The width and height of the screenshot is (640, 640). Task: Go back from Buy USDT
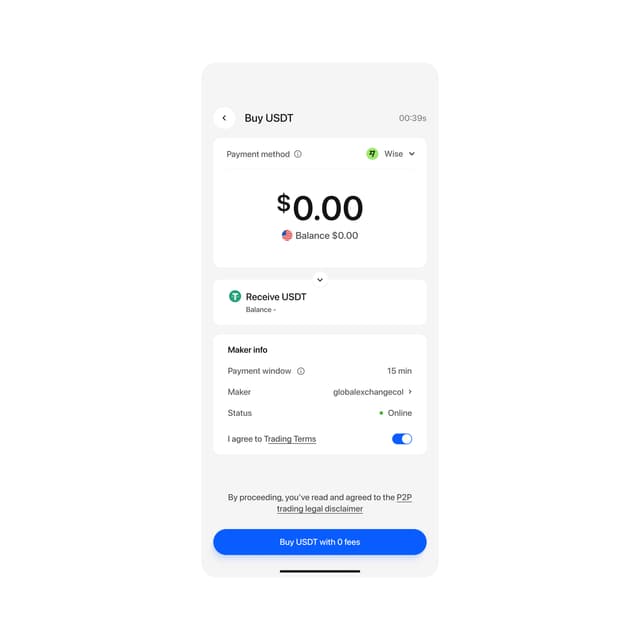224,118
